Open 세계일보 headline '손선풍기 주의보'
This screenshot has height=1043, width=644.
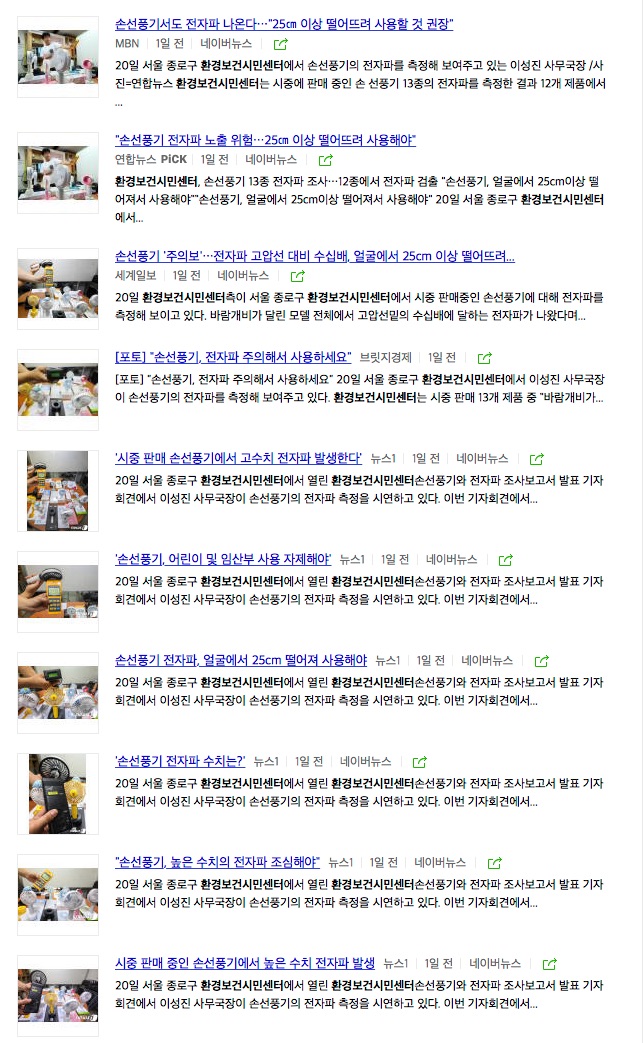click(x=315, y=256)
